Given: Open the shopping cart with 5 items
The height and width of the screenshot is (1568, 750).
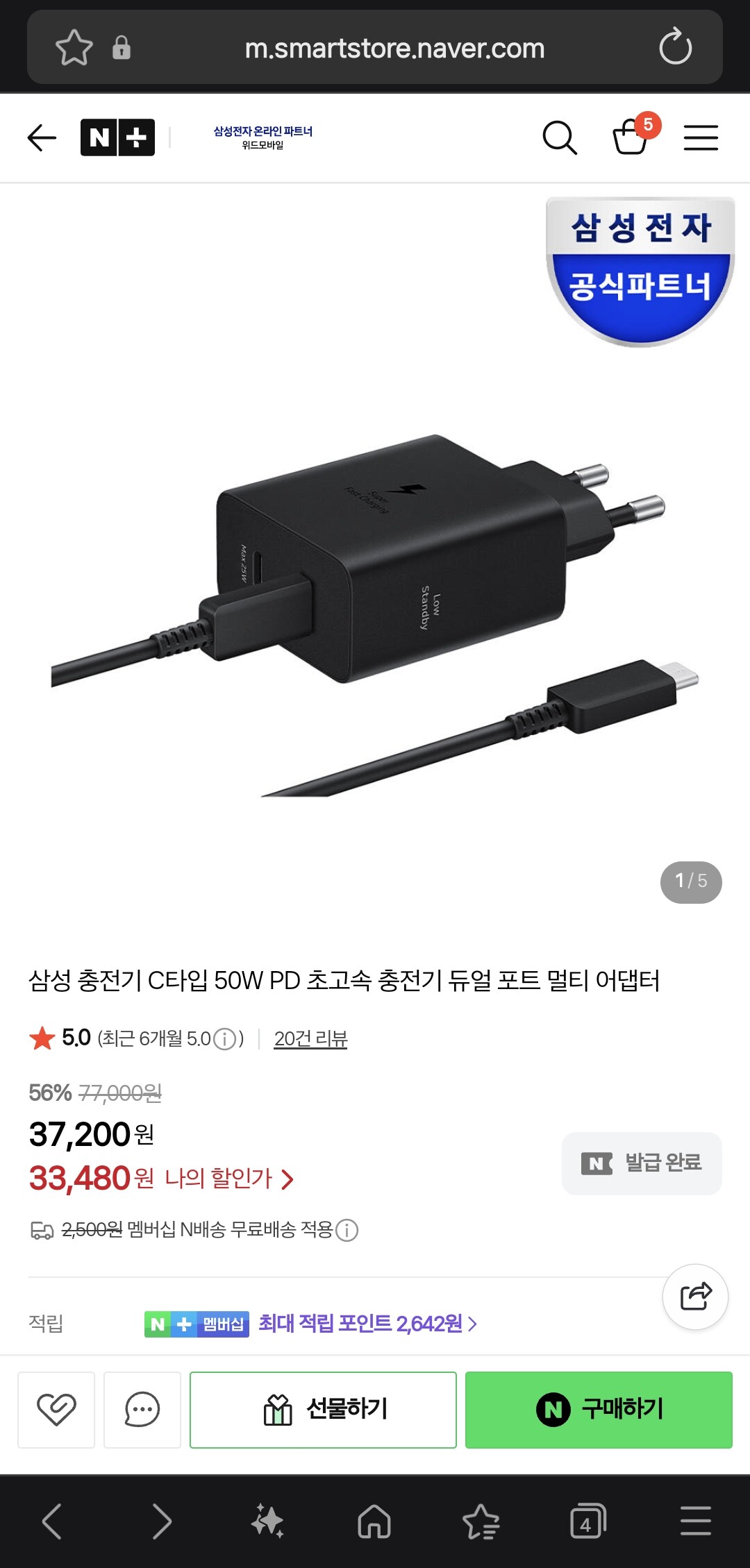Looking at the screenshot, I should [x=631, y=136].
